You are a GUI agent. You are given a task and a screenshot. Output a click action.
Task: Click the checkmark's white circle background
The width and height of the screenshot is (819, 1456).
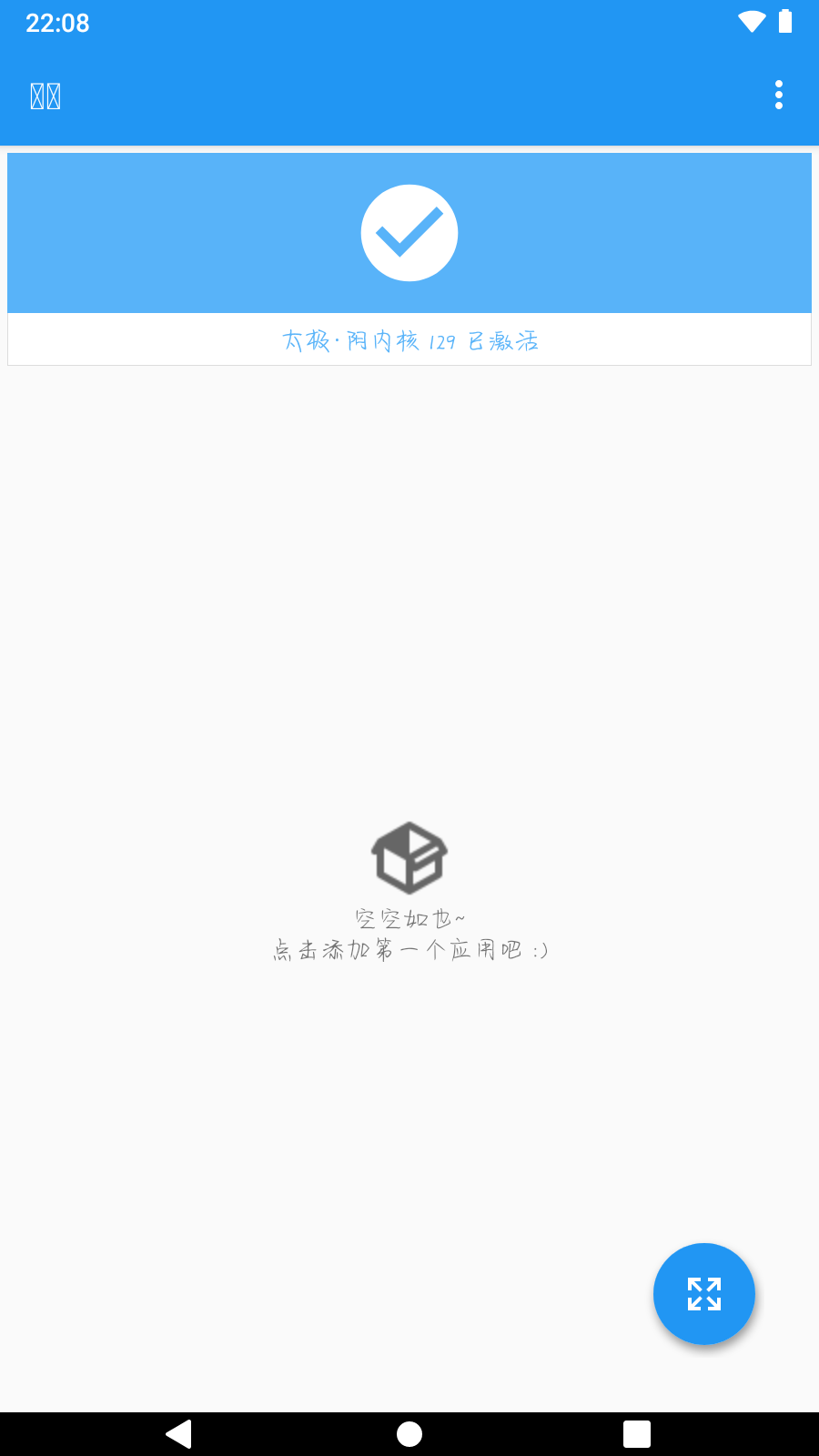tap(409, 232)
